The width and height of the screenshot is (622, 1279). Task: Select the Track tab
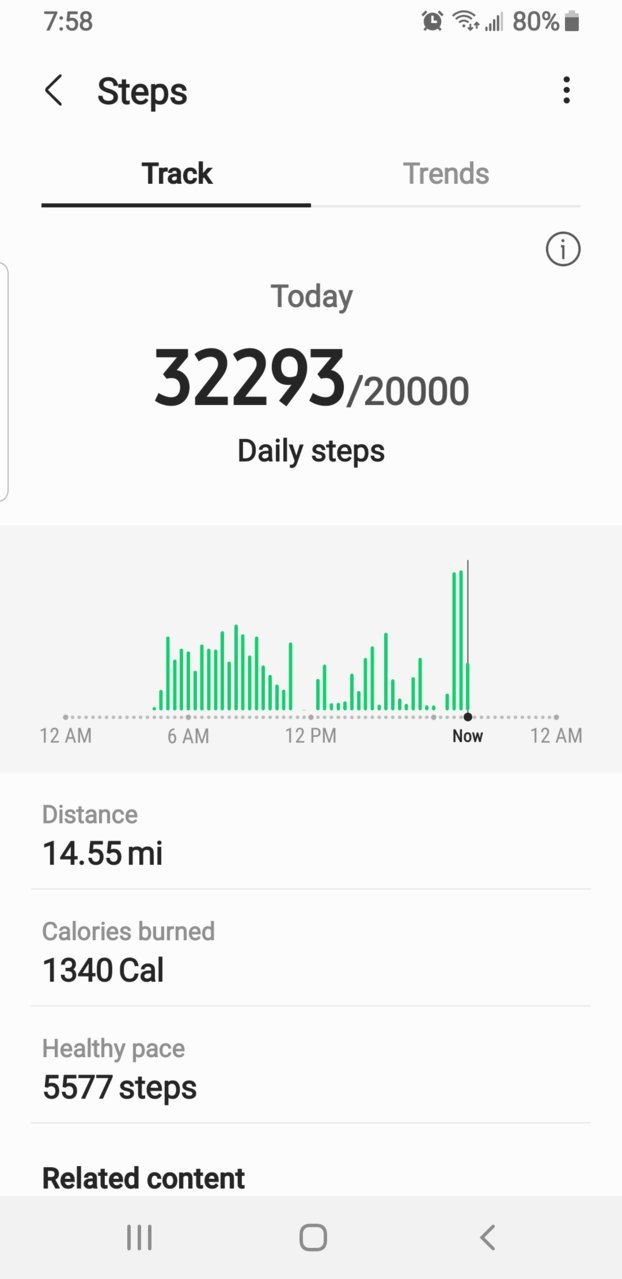[x=177, y=174]
